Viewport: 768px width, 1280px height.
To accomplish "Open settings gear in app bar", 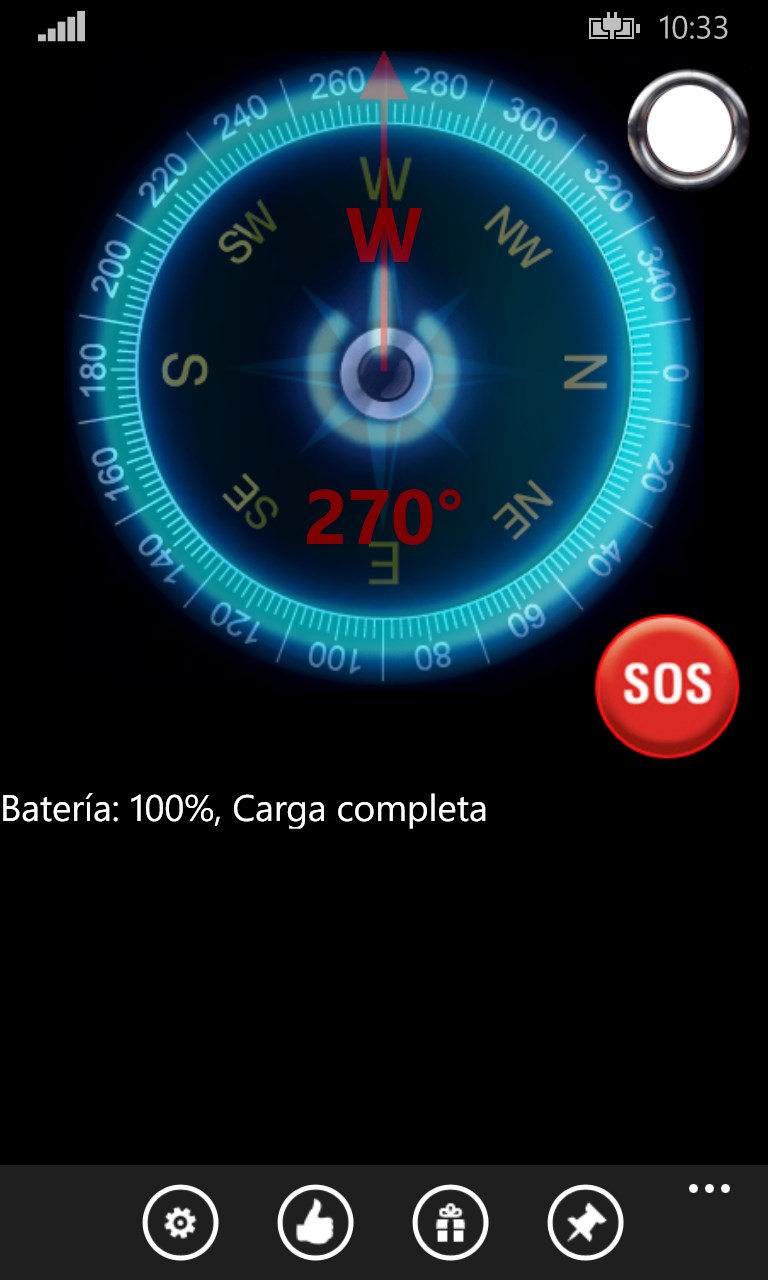I will point(180,1222).
